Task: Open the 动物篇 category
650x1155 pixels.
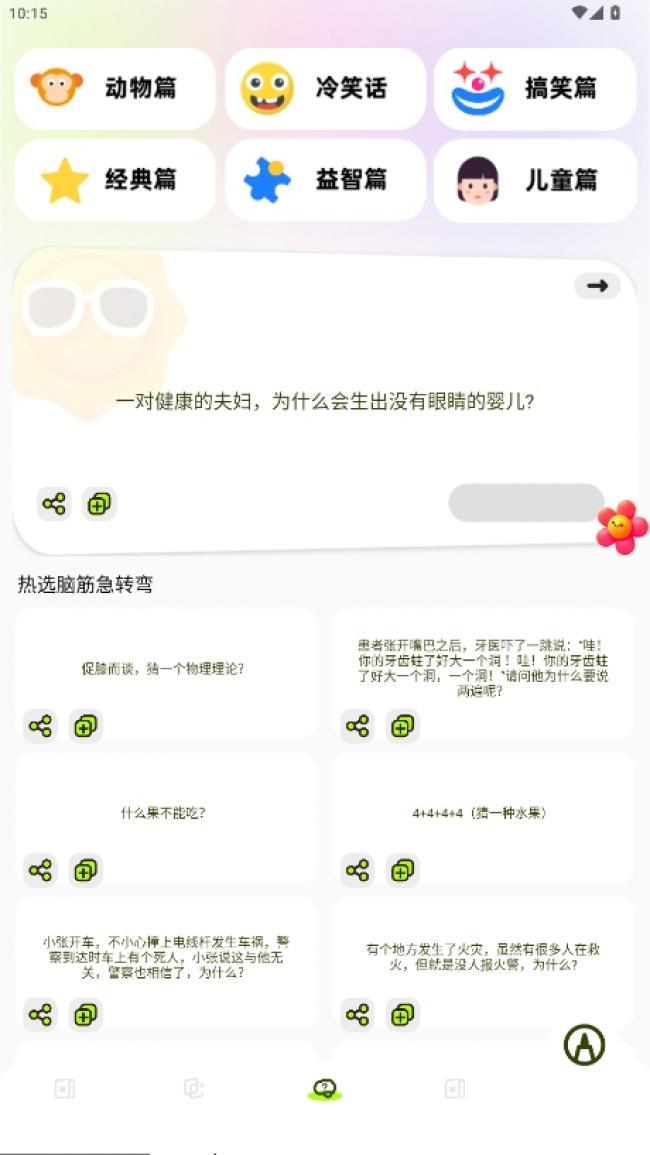Action: [114, 88]
